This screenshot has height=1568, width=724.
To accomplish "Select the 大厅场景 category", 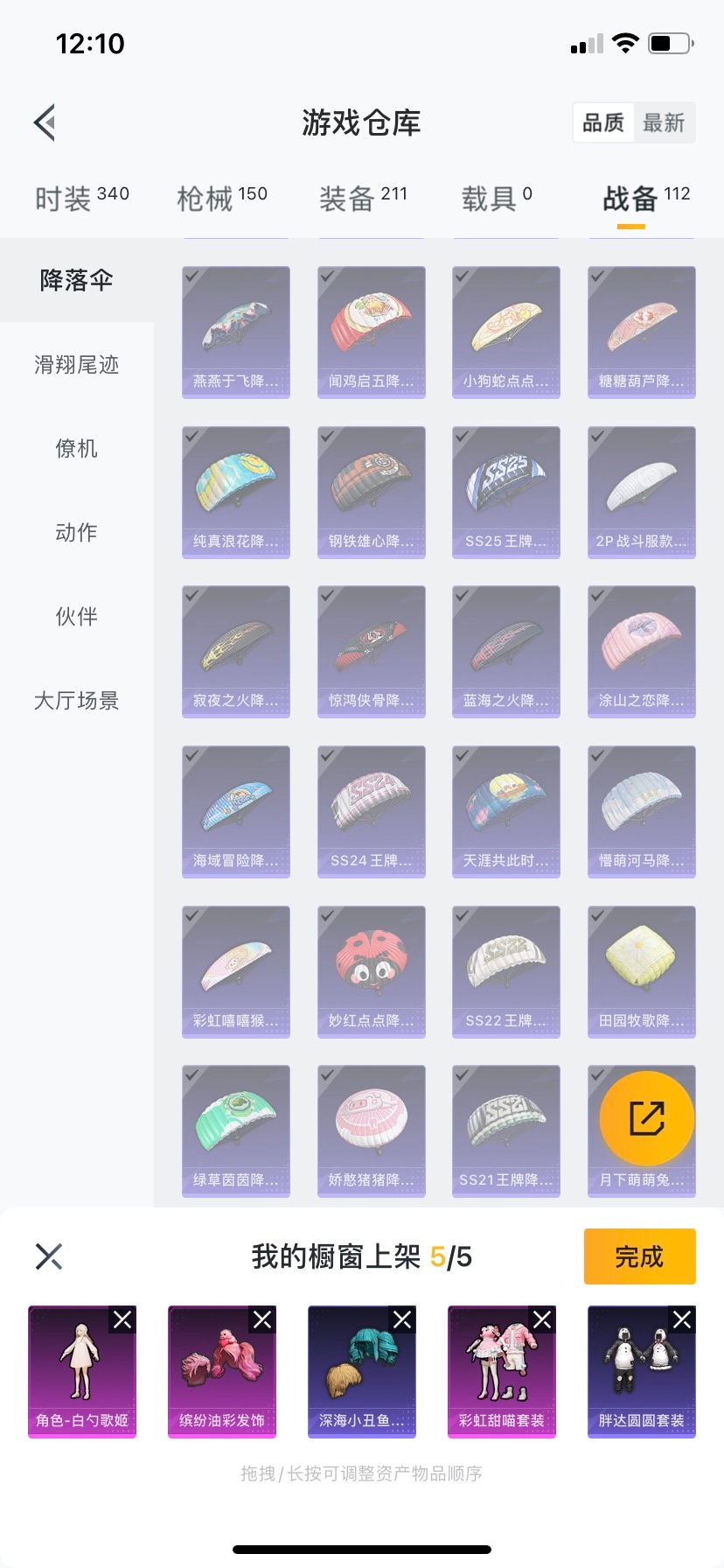I will (77, 700).
